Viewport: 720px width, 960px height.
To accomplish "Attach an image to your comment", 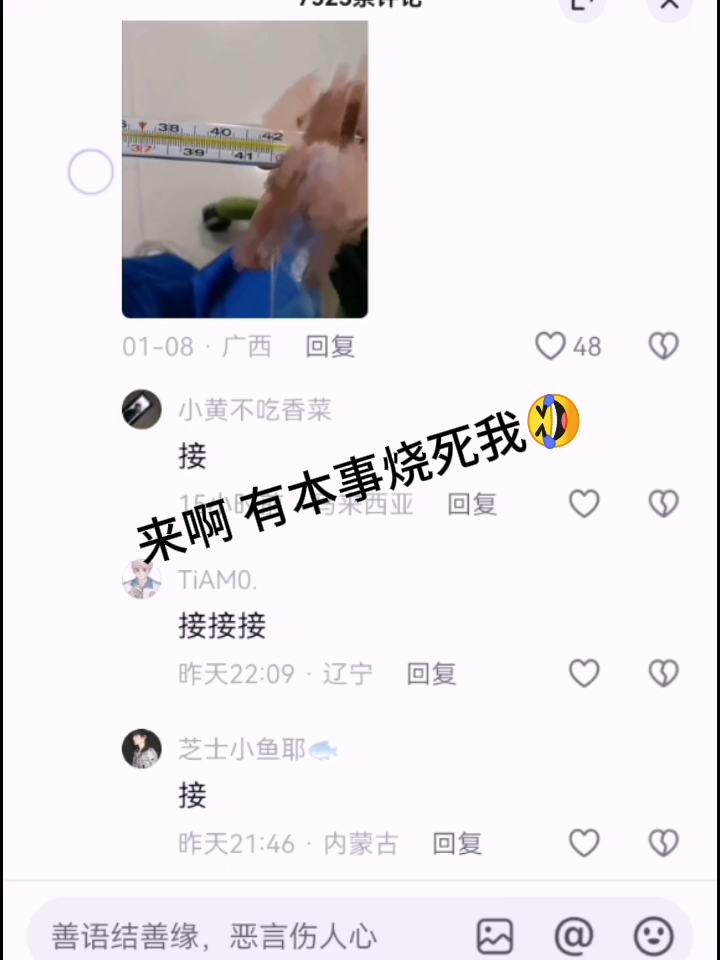I will (x=495, y=936).
